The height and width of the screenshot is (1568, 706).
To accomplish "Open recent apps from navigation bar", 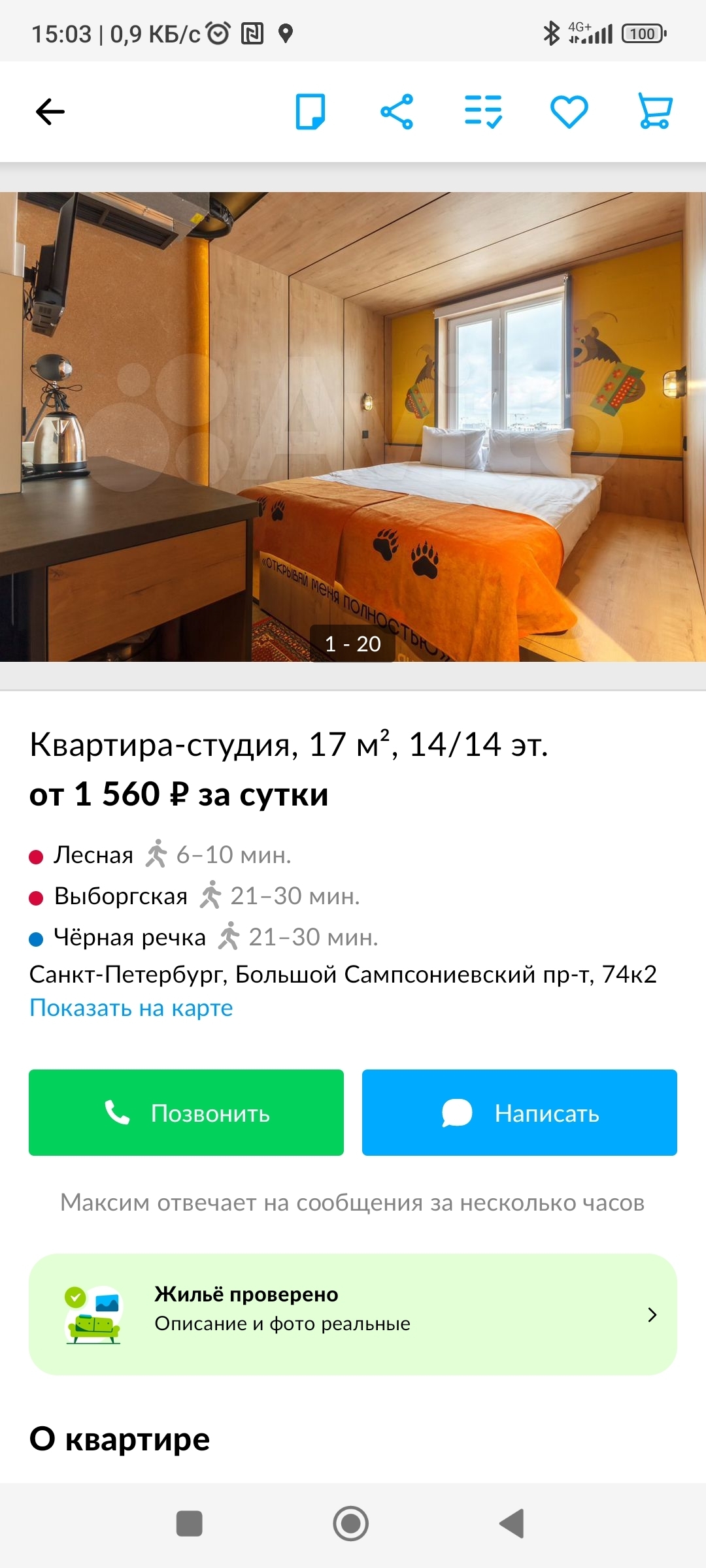I will click(190, 1524).
